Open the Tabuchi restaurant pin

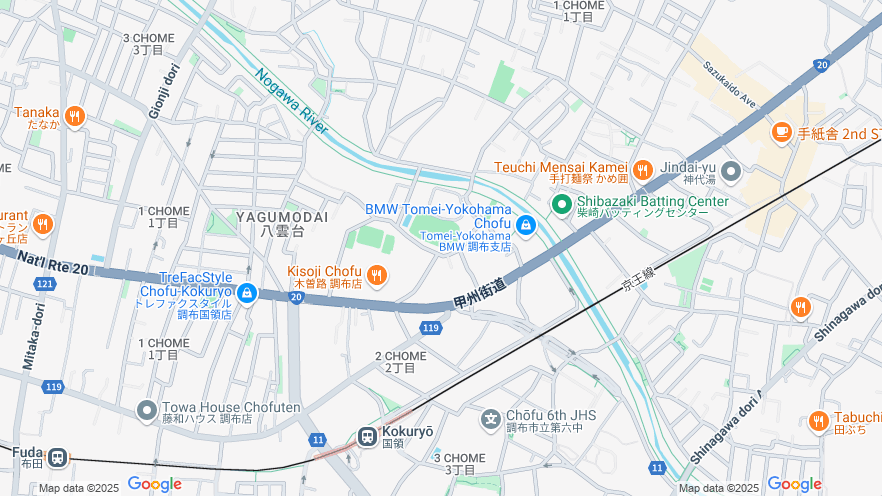pos(818,421)
